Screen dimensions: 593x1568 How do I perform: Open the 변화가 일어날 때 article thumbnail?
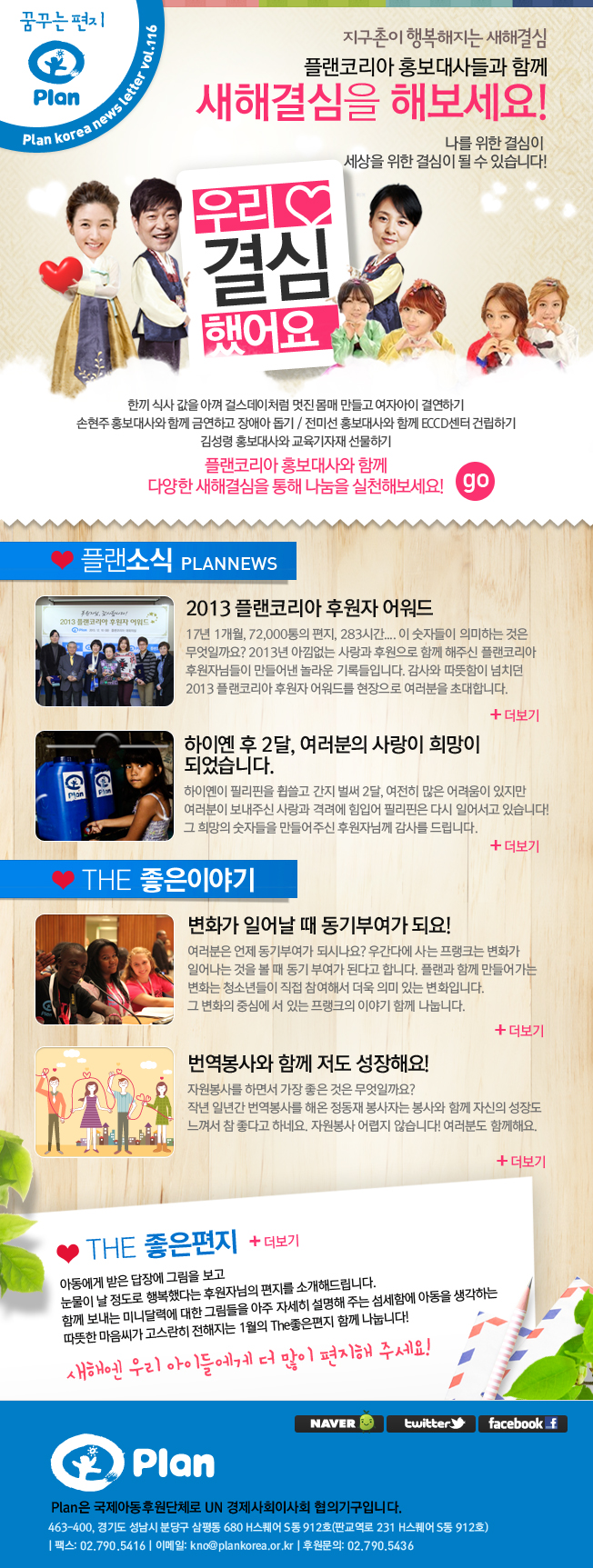click(x=105, y=970)
